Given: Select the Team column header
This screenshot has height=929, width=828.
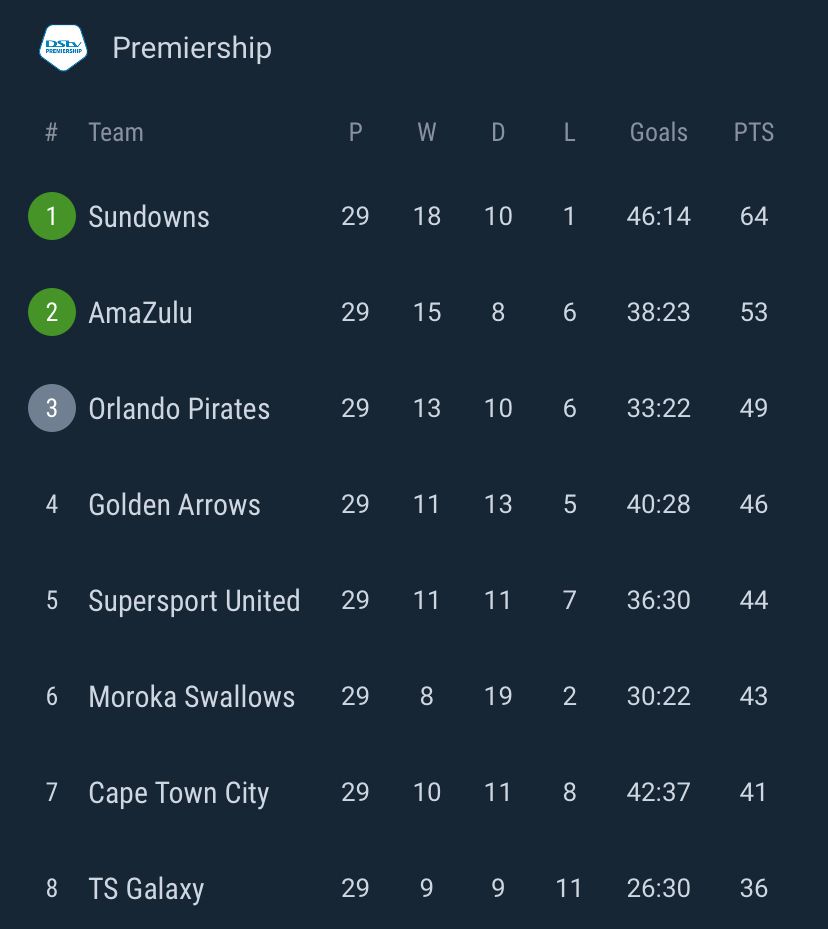Looking at the screenshot, I should point(116,132).
